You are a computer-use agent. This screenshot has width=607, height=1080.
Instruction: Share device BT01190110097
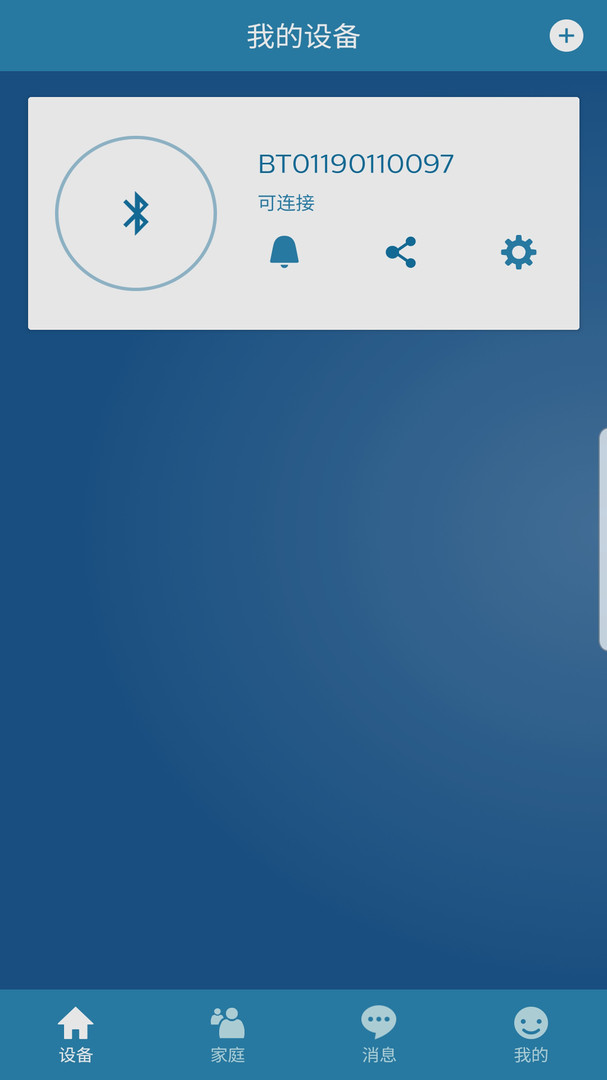(x=401, y=252)
